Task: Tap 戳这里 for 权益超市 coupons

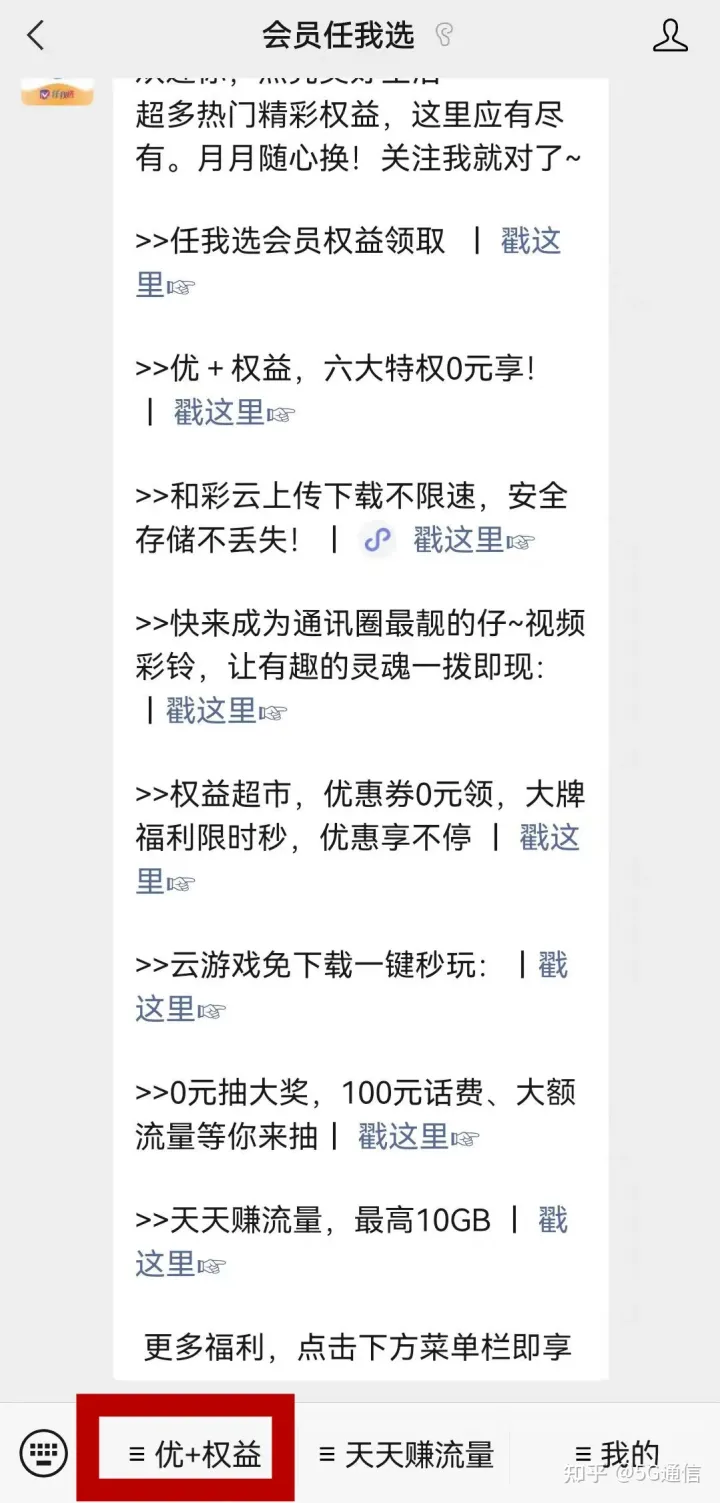Action: (548, 838)
